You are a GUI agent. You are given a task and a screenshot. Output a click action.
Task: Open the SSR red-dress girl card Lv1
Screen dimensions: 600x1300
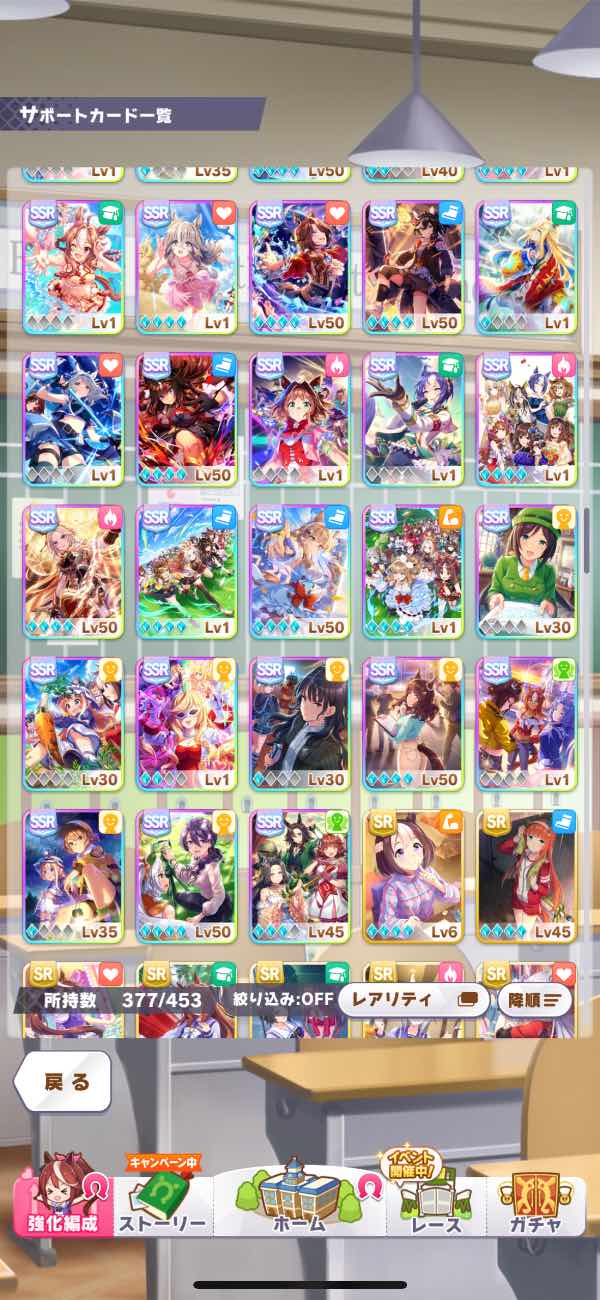(x=300, y=418)
